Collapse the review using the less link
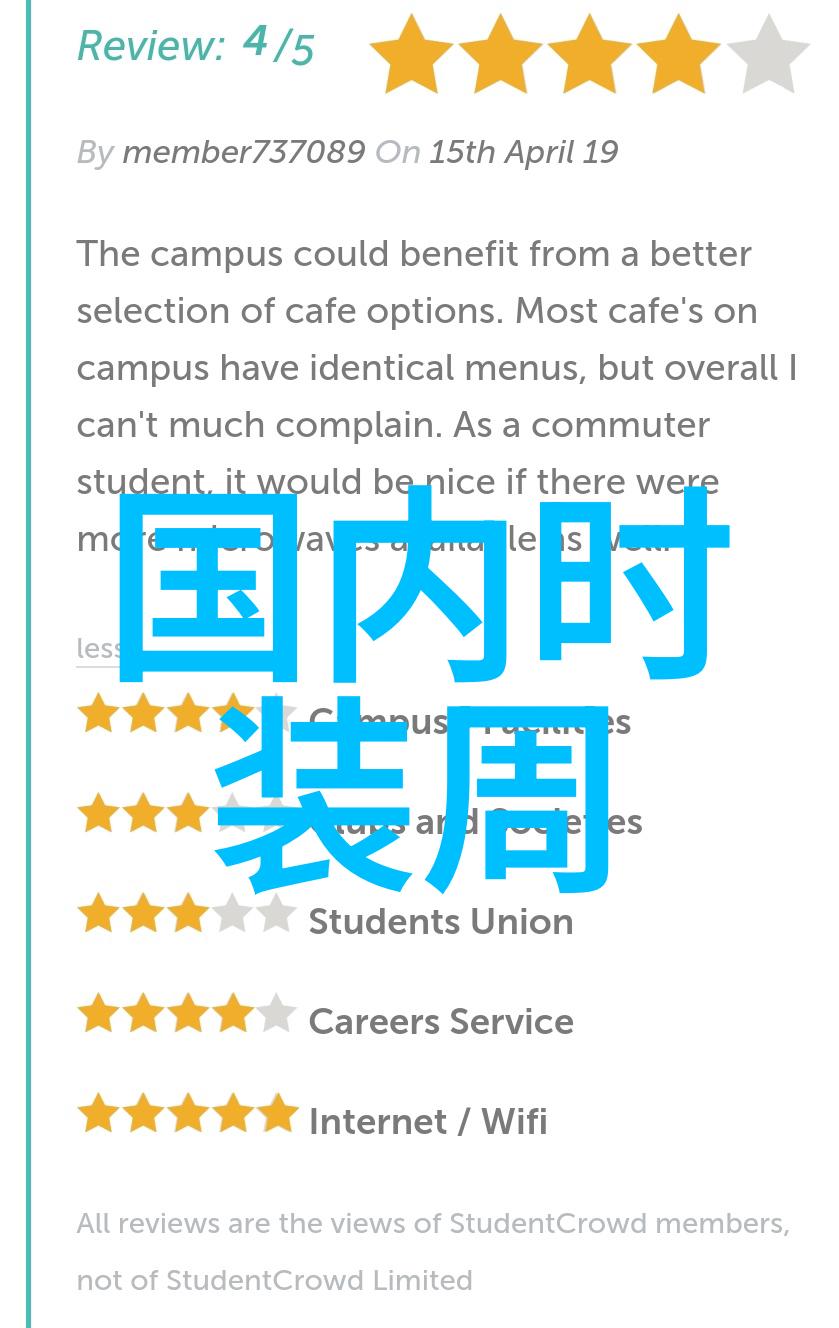839x1328 pixels. (x=98, y=648)
